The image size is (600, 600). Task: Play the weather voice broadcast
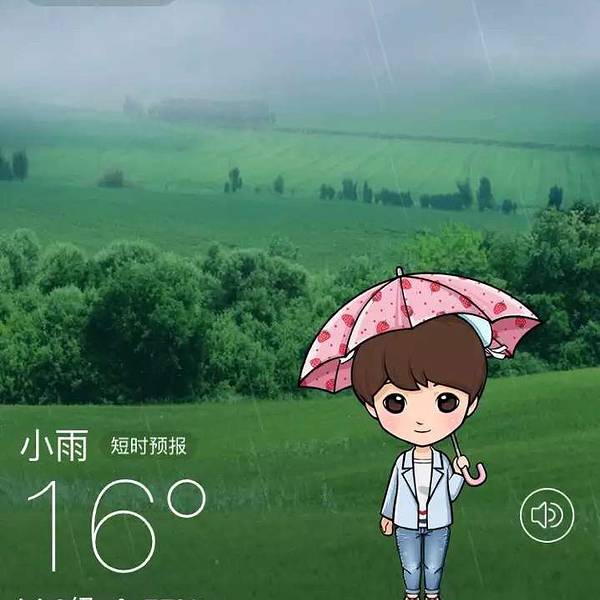(547, 515)
